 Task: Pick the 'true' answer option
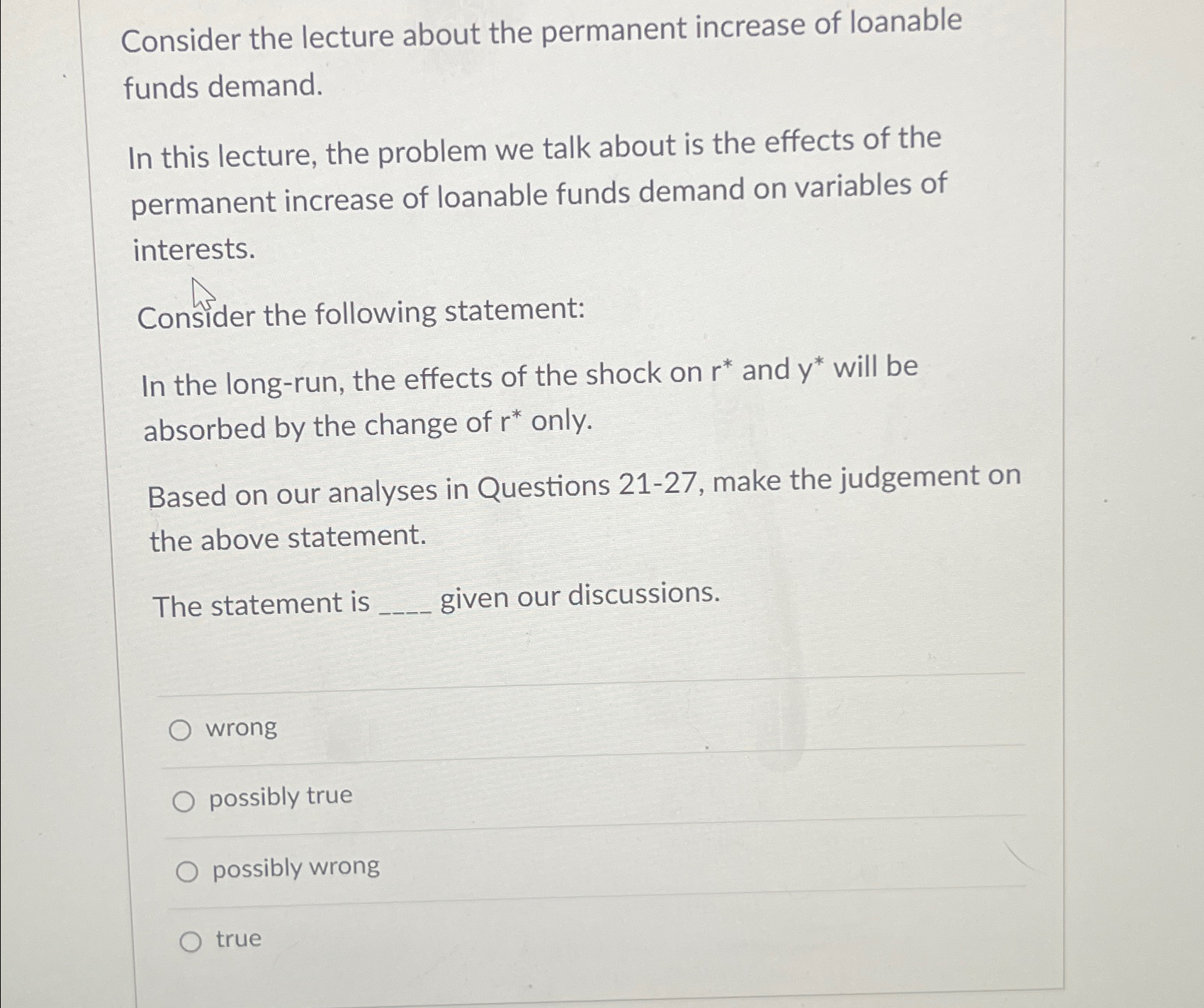coord(190,941)
